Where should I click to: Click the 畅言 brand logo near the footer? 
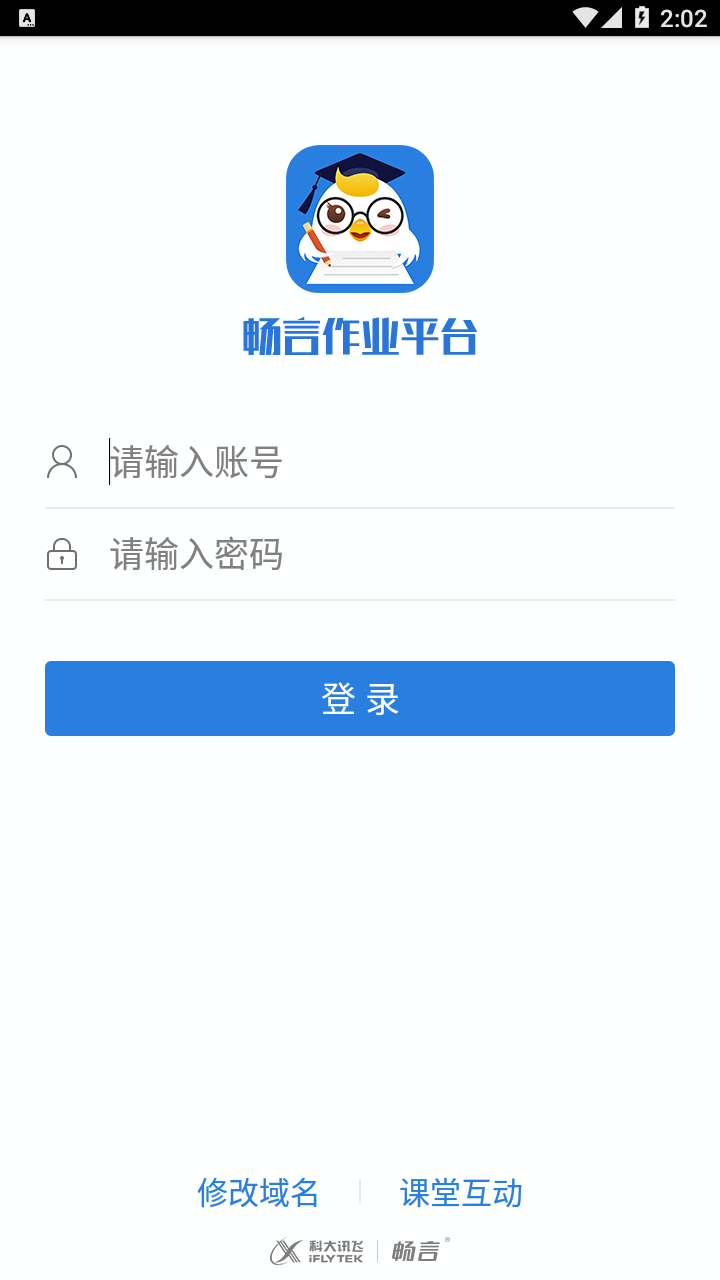pos(417,1249)
